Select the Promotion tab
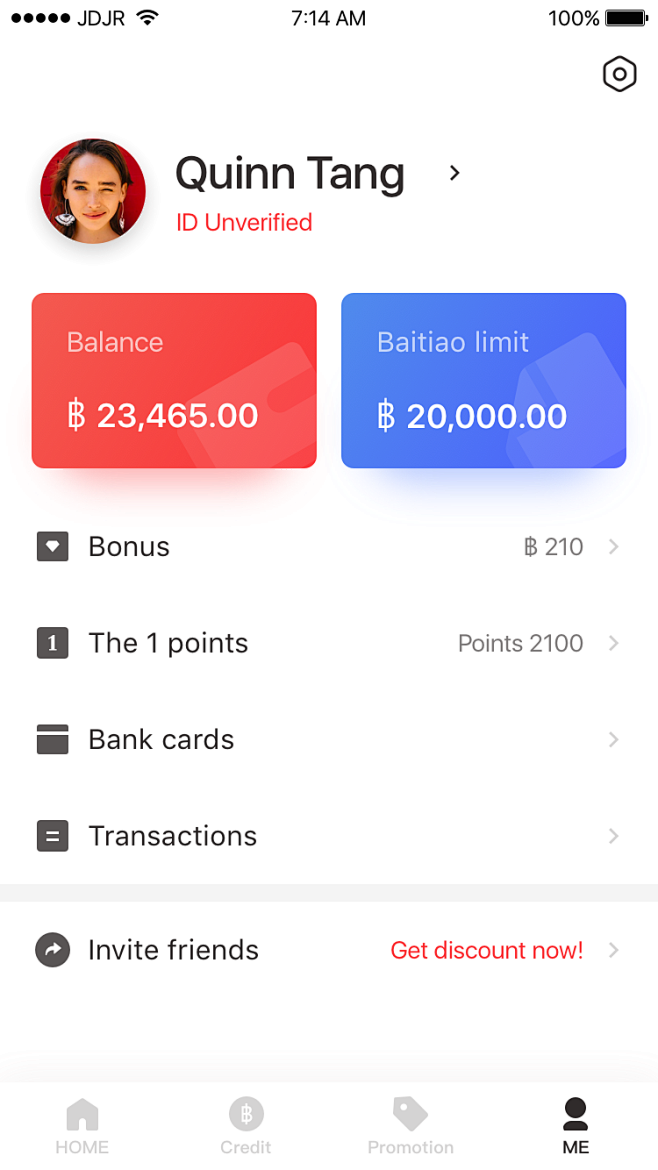 (410, 1126)
